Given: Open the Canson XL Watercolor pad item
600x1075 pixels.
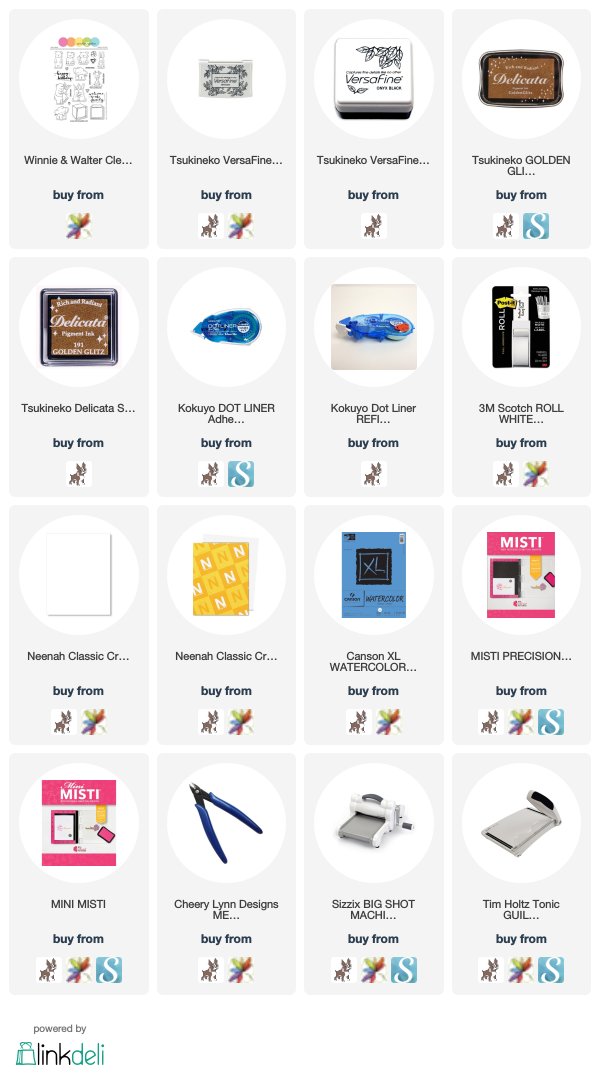Looking at the screenshot, I should 373,575.
